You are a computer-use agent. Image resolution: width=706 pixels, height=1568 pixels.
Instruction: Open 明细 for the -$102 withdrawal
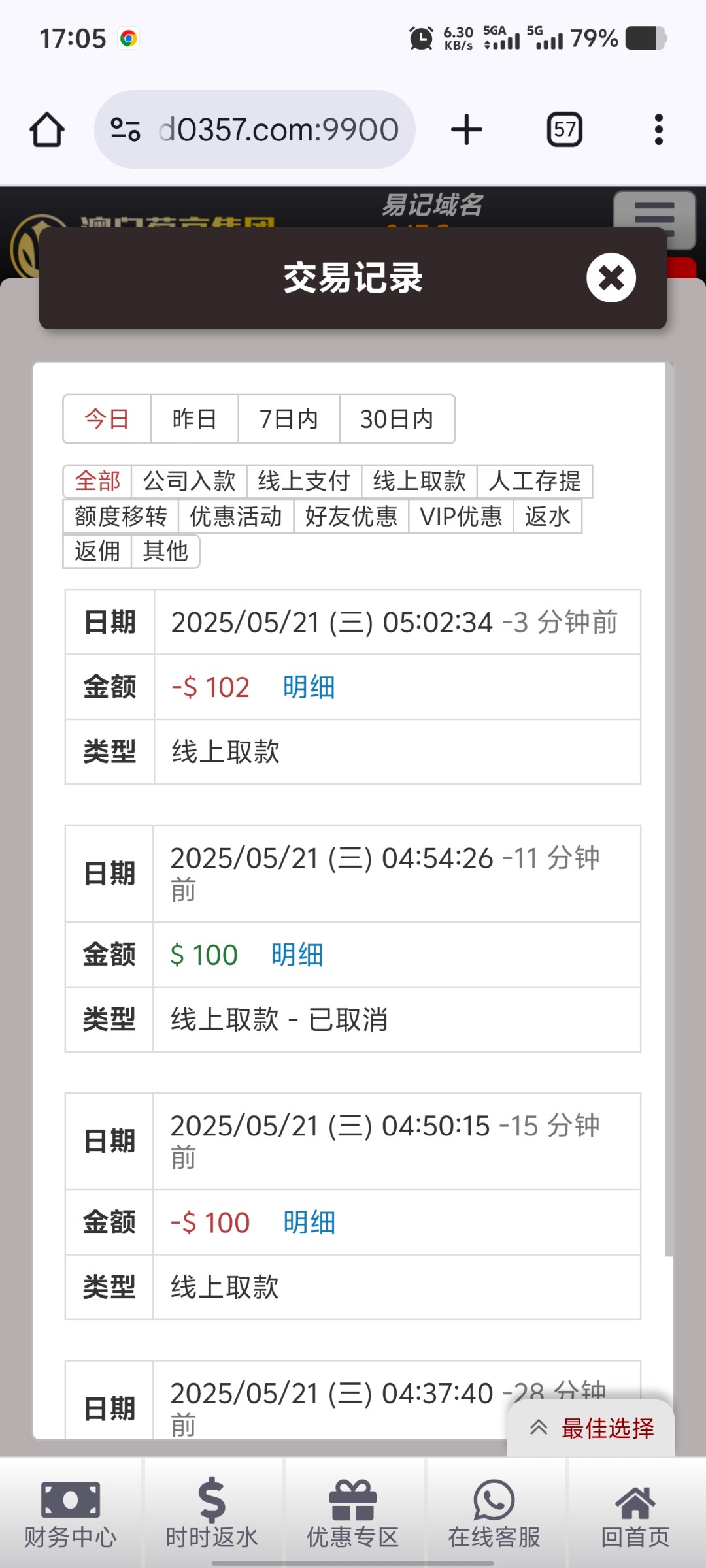tap(309, 687)
